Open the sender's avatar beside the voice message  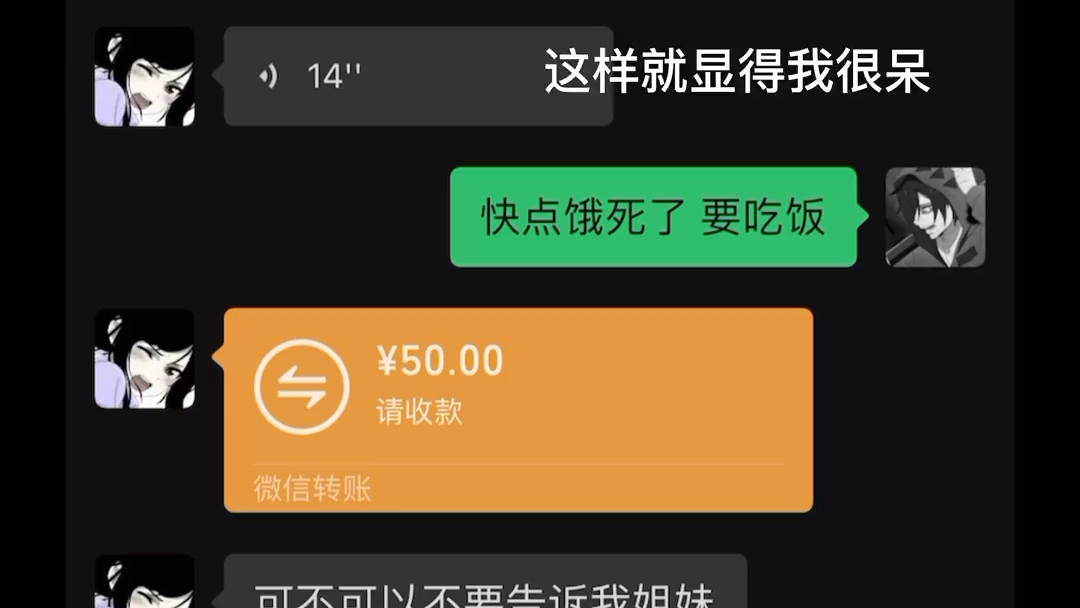[145, 77]
